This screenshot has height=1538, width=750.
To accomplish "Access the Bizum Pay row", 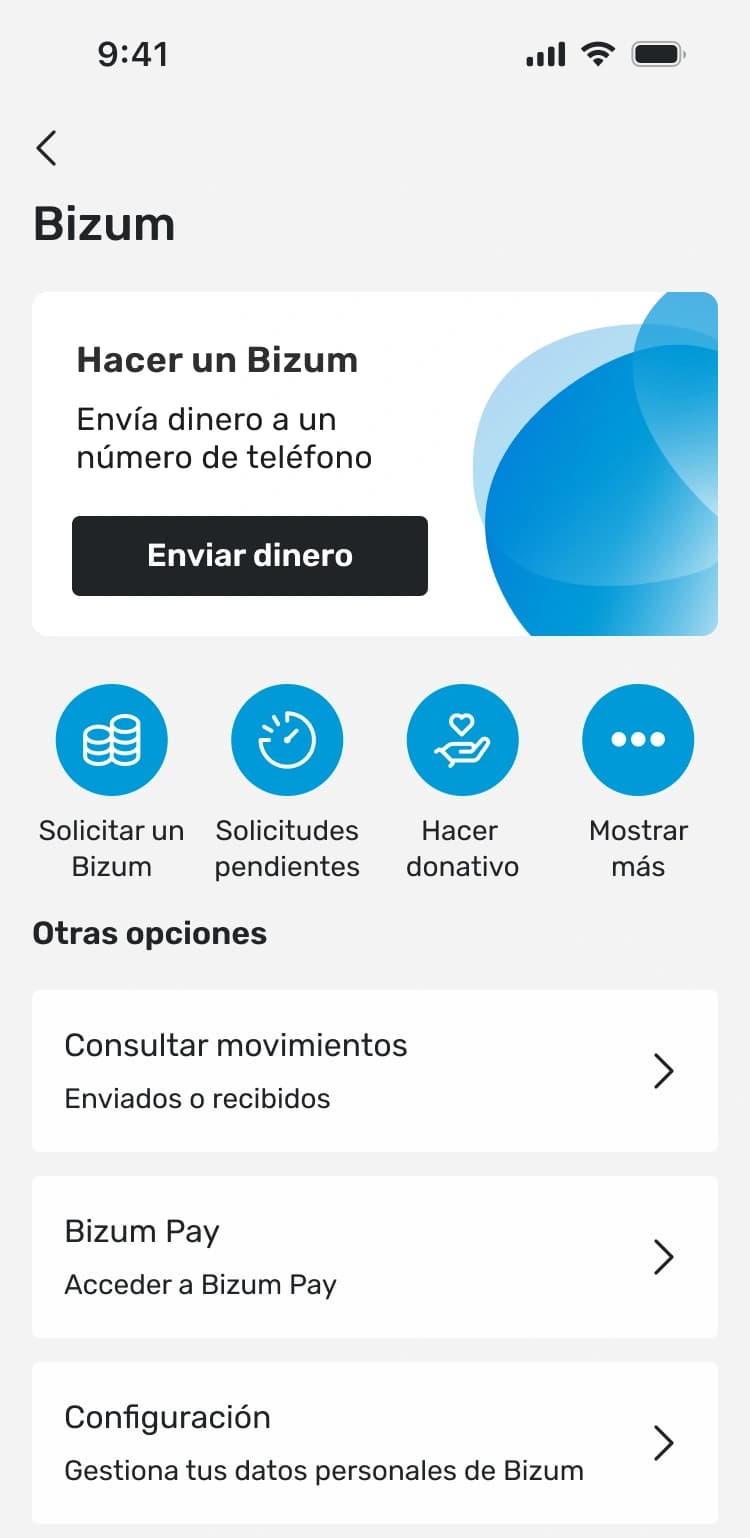I will click(x=375, y=1257).
